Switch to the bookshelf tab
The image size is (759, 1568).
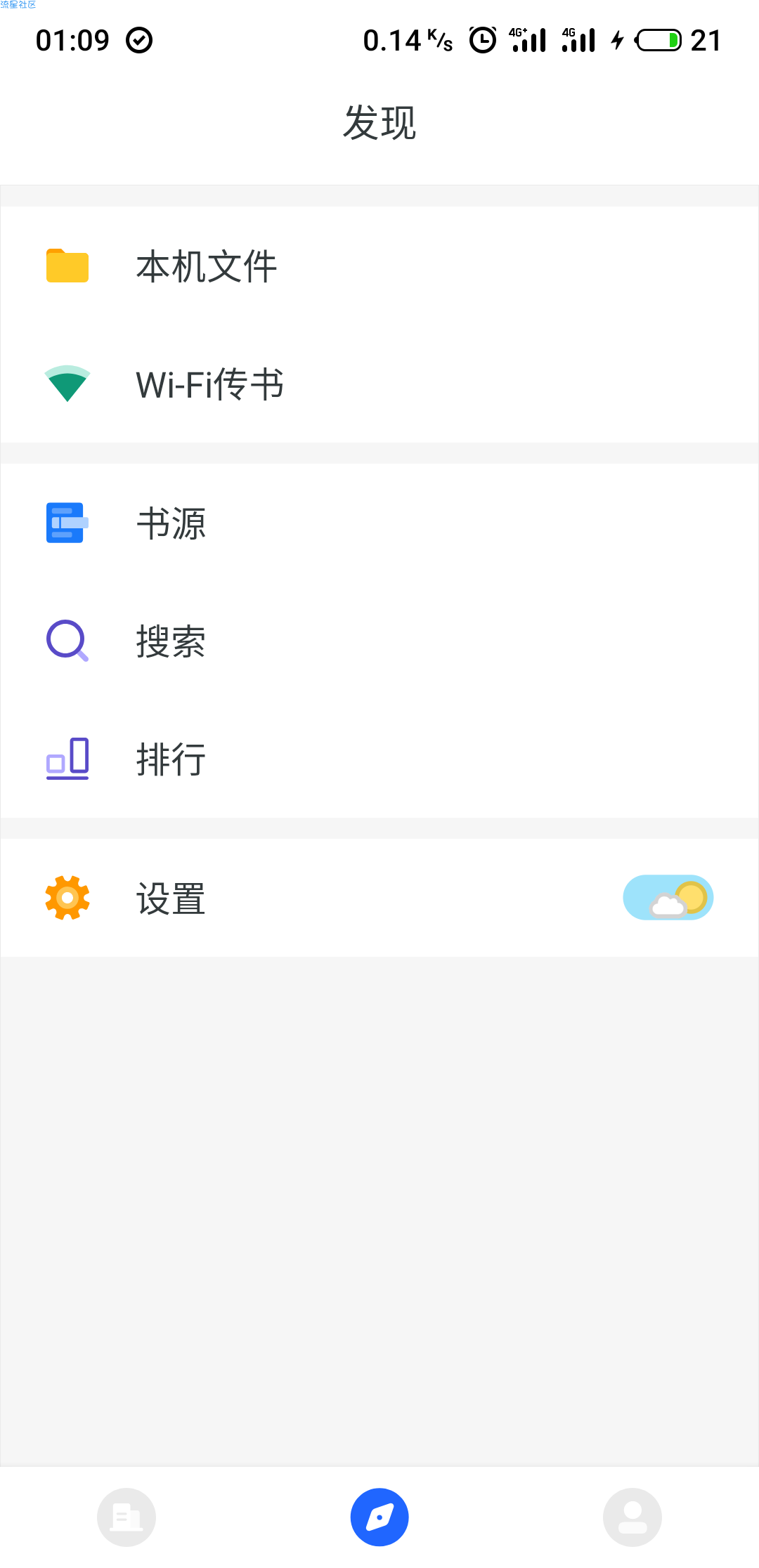click(x=126, y=1517)
